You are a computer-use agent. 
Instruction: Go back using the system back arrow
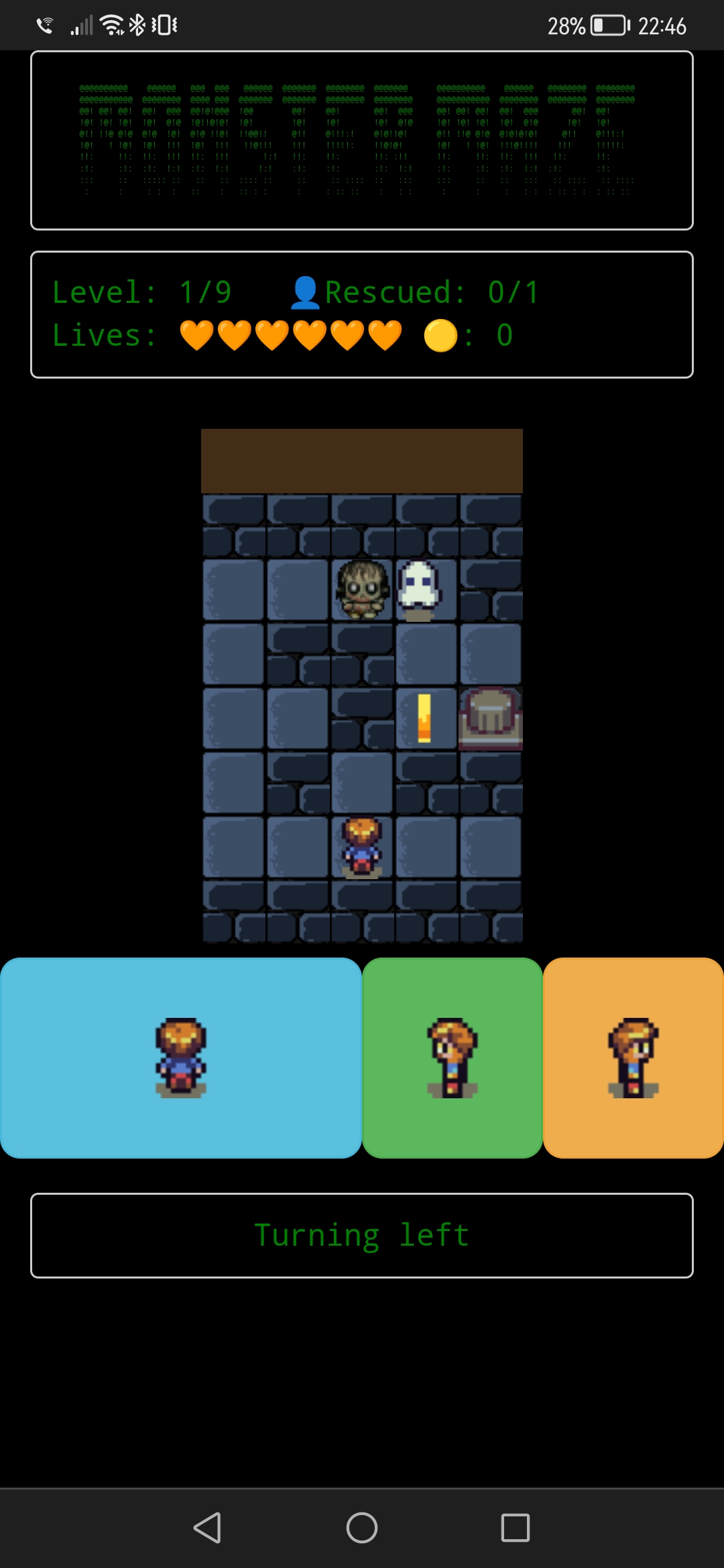208,1528
